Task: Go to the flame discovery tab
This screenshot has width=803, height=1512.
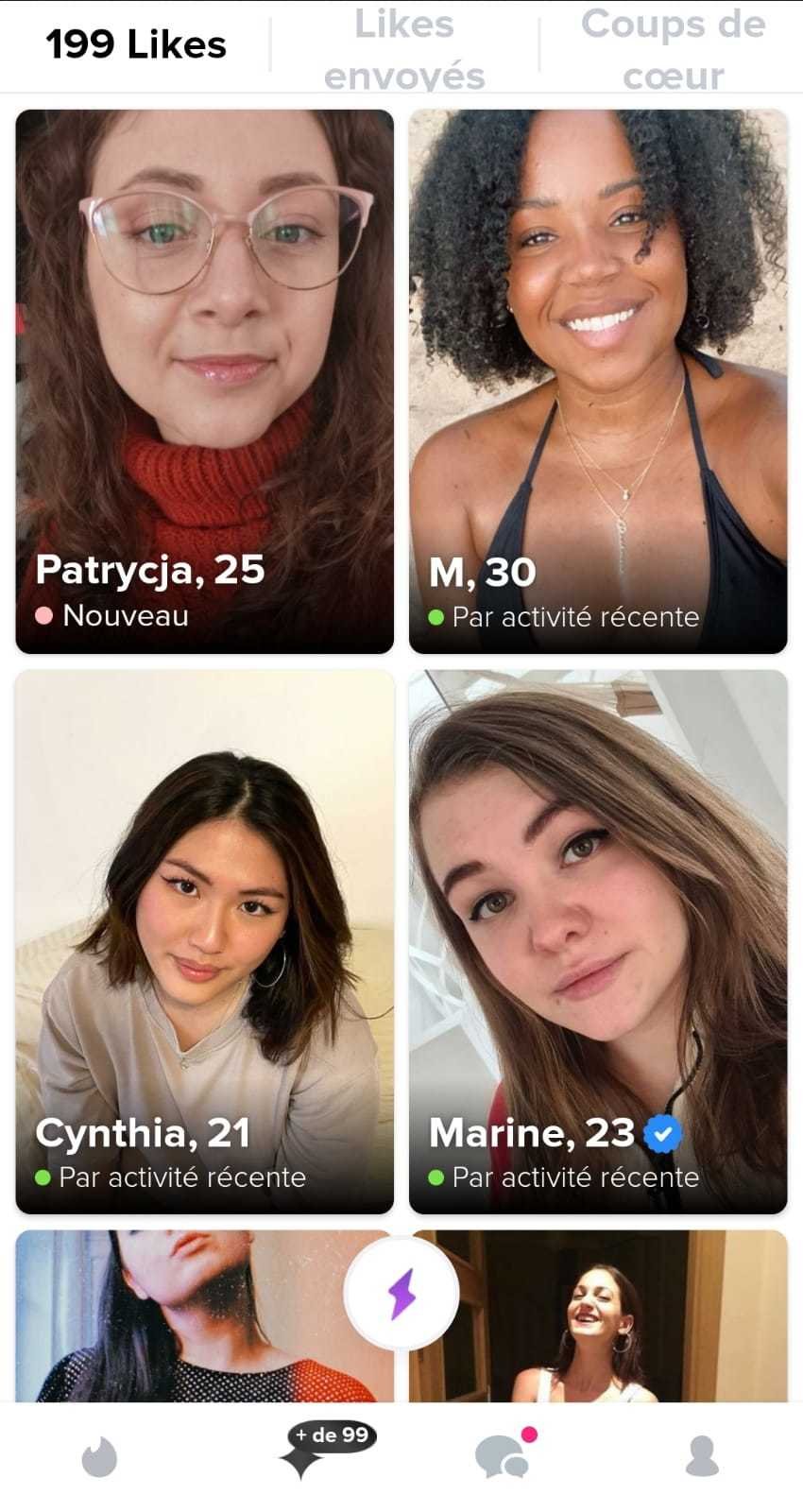Action: [99, 1456]
